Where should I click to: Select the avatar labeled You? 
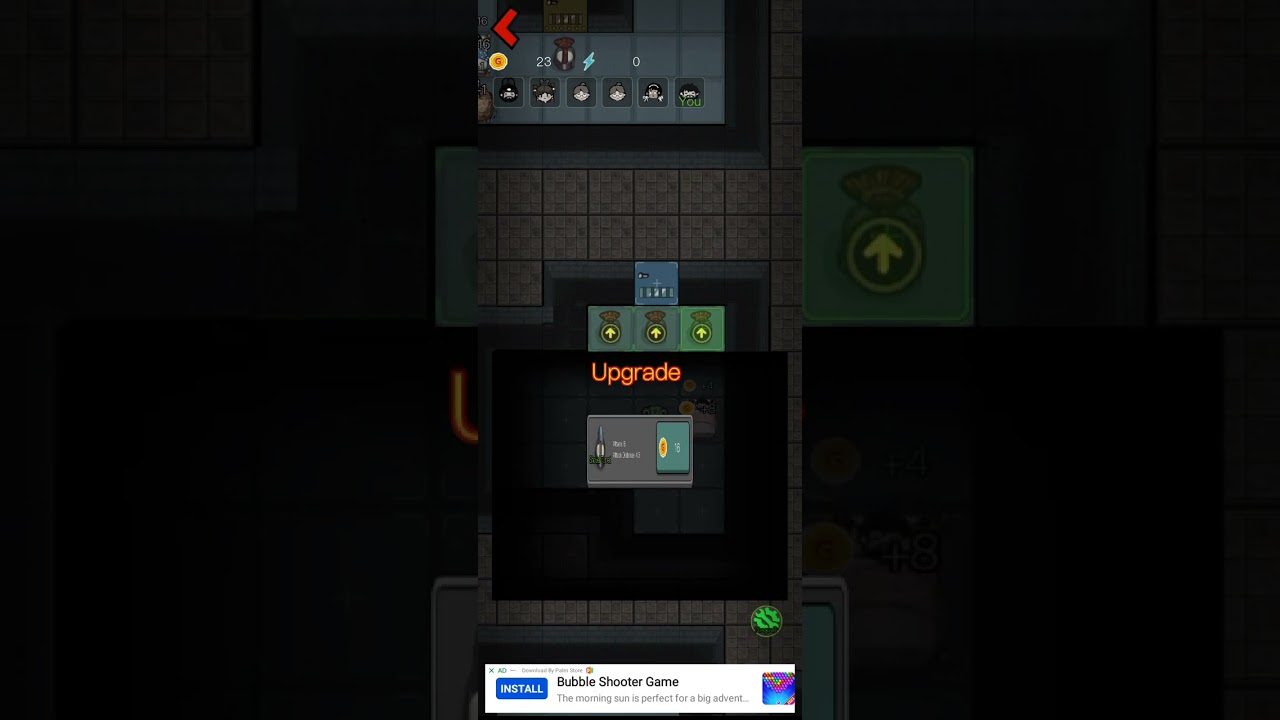[689, 94]
